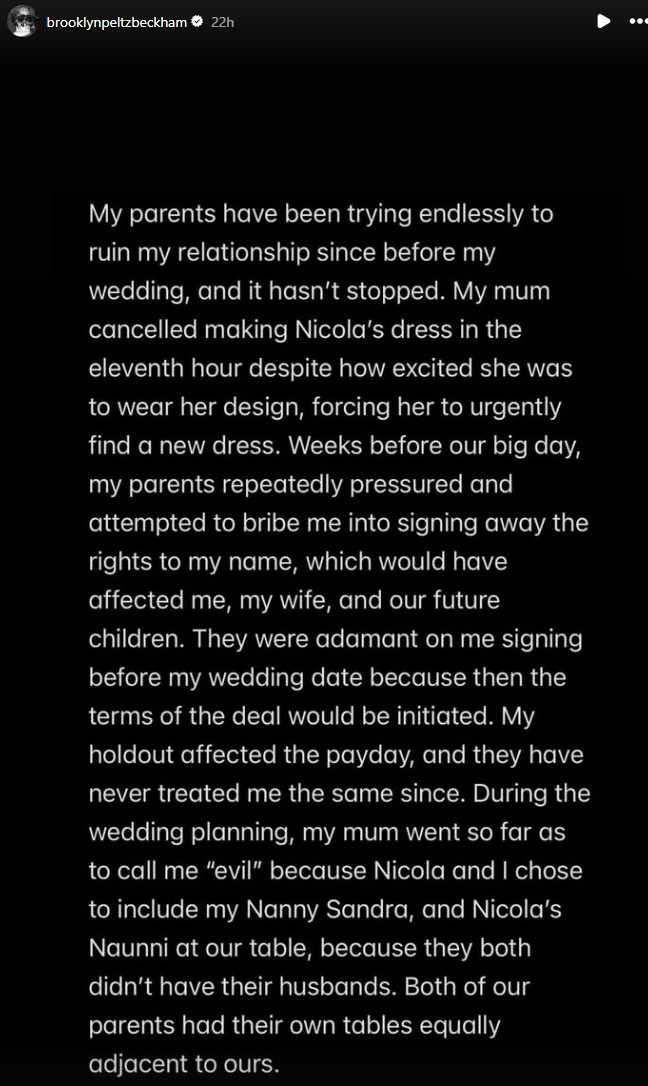Open the brooklynpeltzbeckham profile link
This screenshot has height=1086, width=648.
116,22
